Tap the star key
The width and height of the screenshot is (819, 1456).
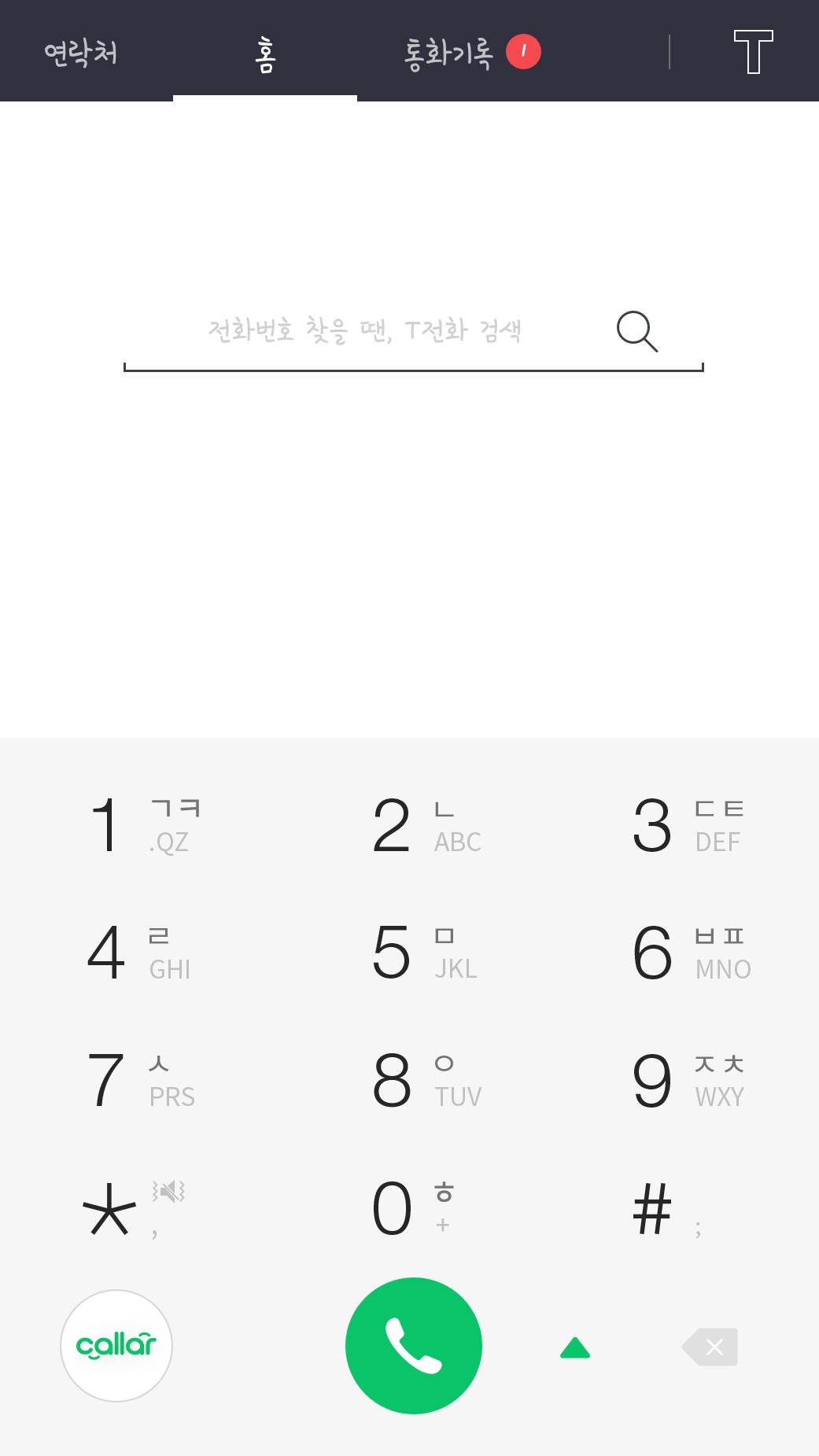(134, 1209)
